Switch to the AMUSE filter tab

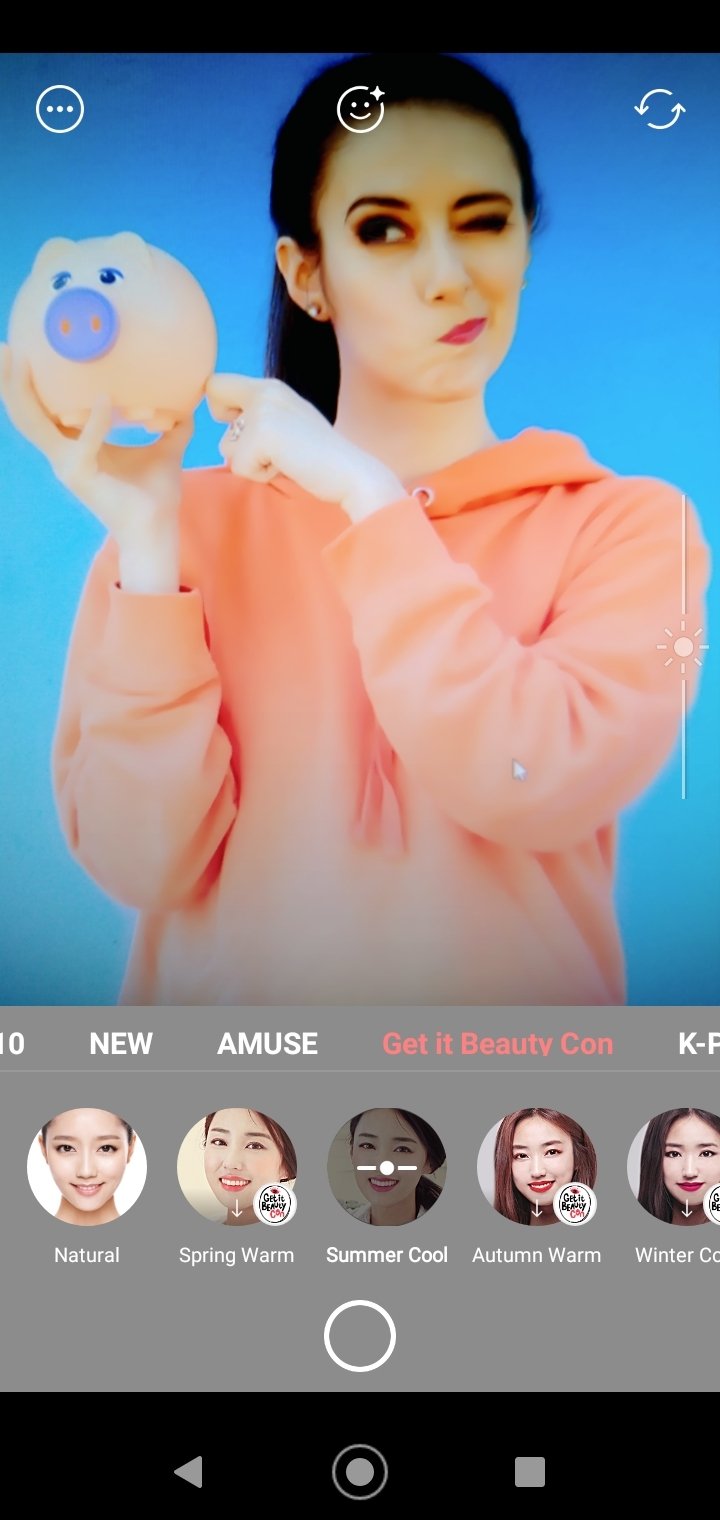pos(268,1043)
